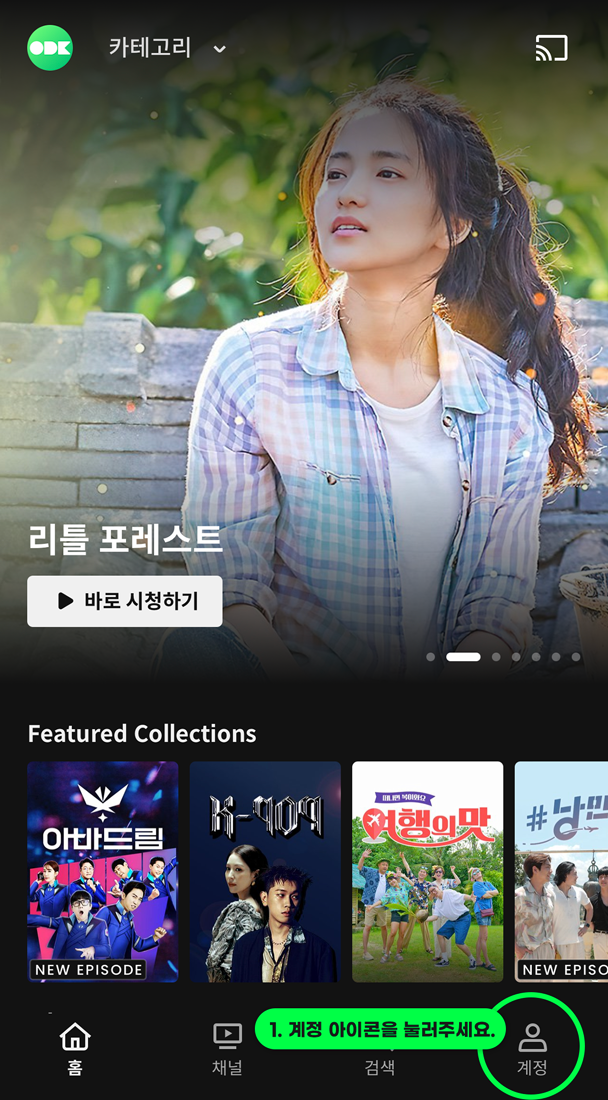Go to the 홈 tab

click(x=75, y=1049)
